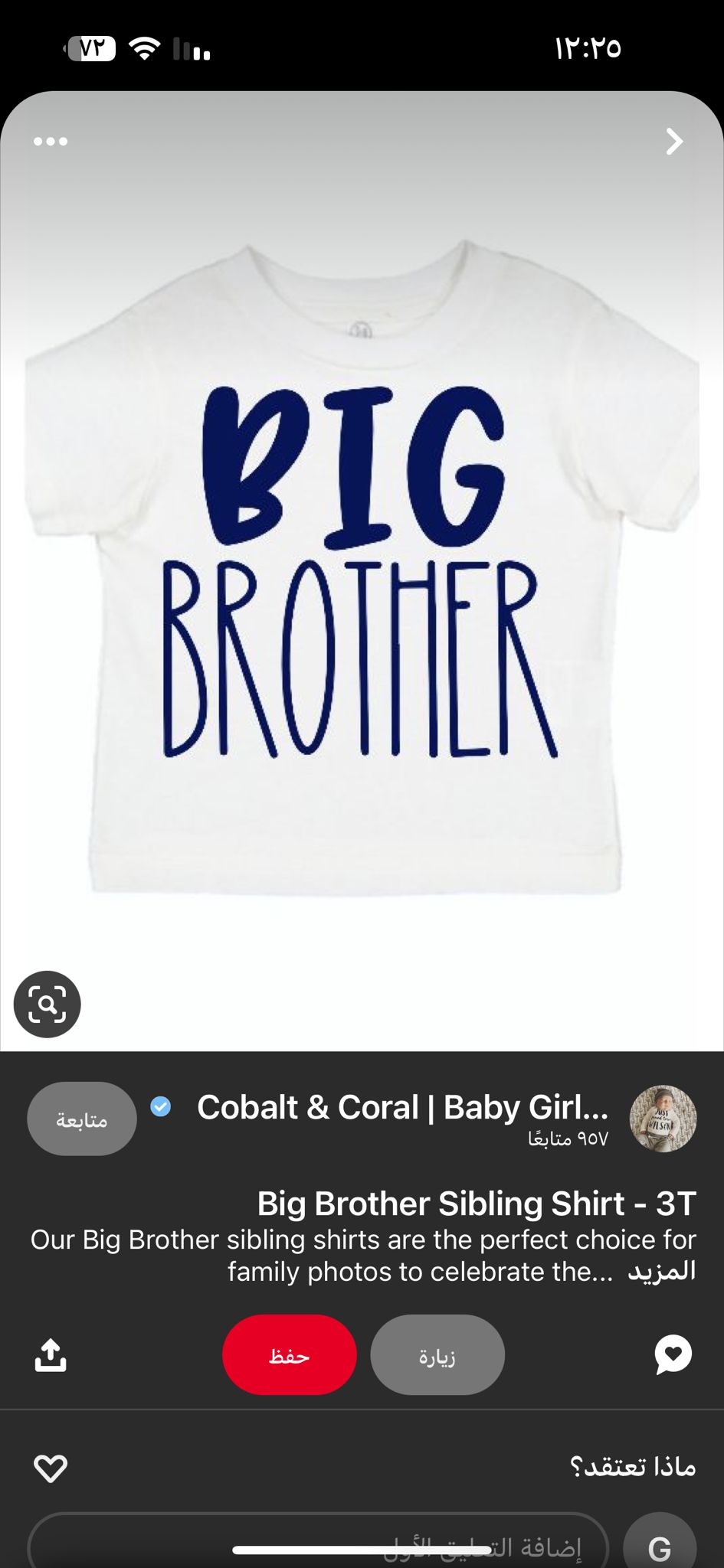Share this pin with the upload icon
This screenshot has height=1568, width=724.
point(51,1354)
